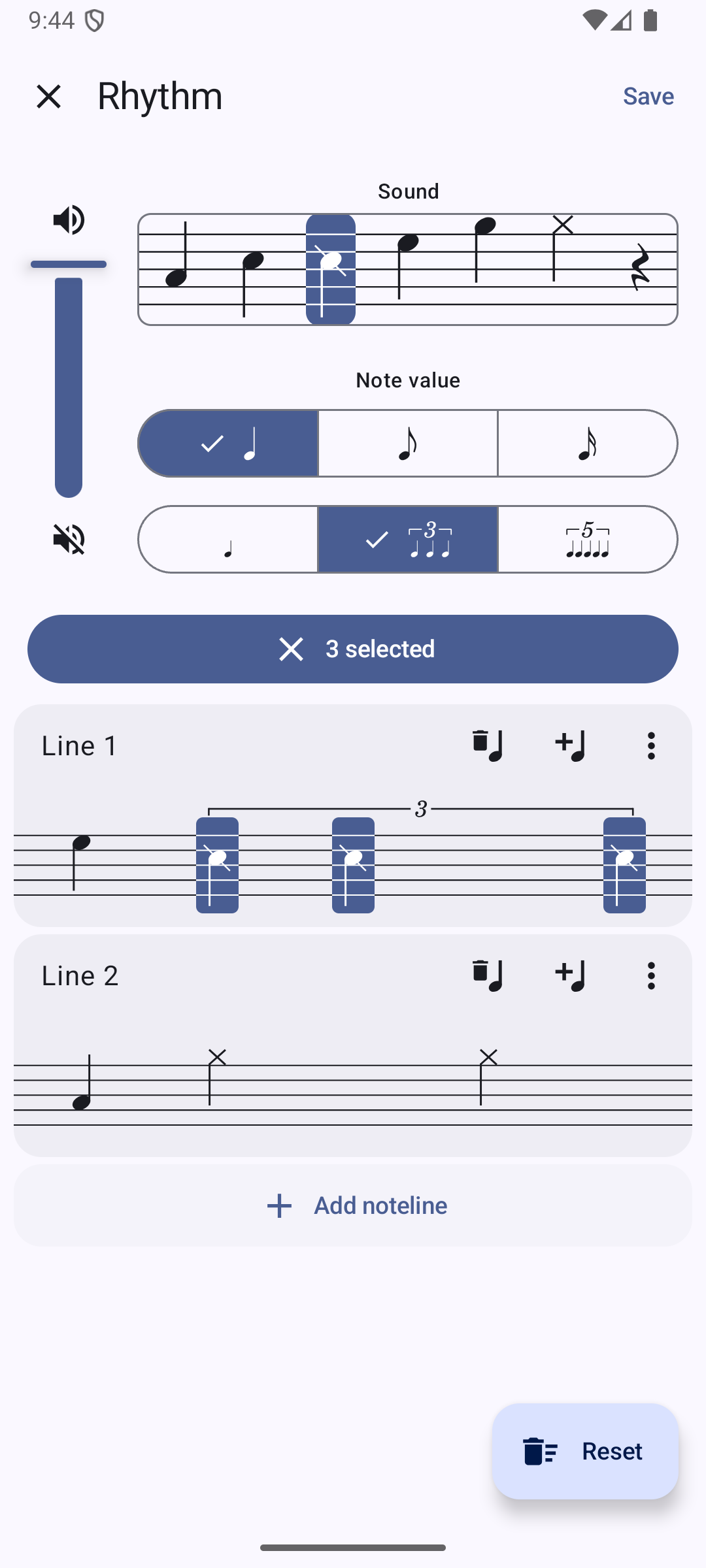Open Line 1 overflow menu
Image resolution: width=706 pixels, height=1568 pixels.
pos(651,745)
